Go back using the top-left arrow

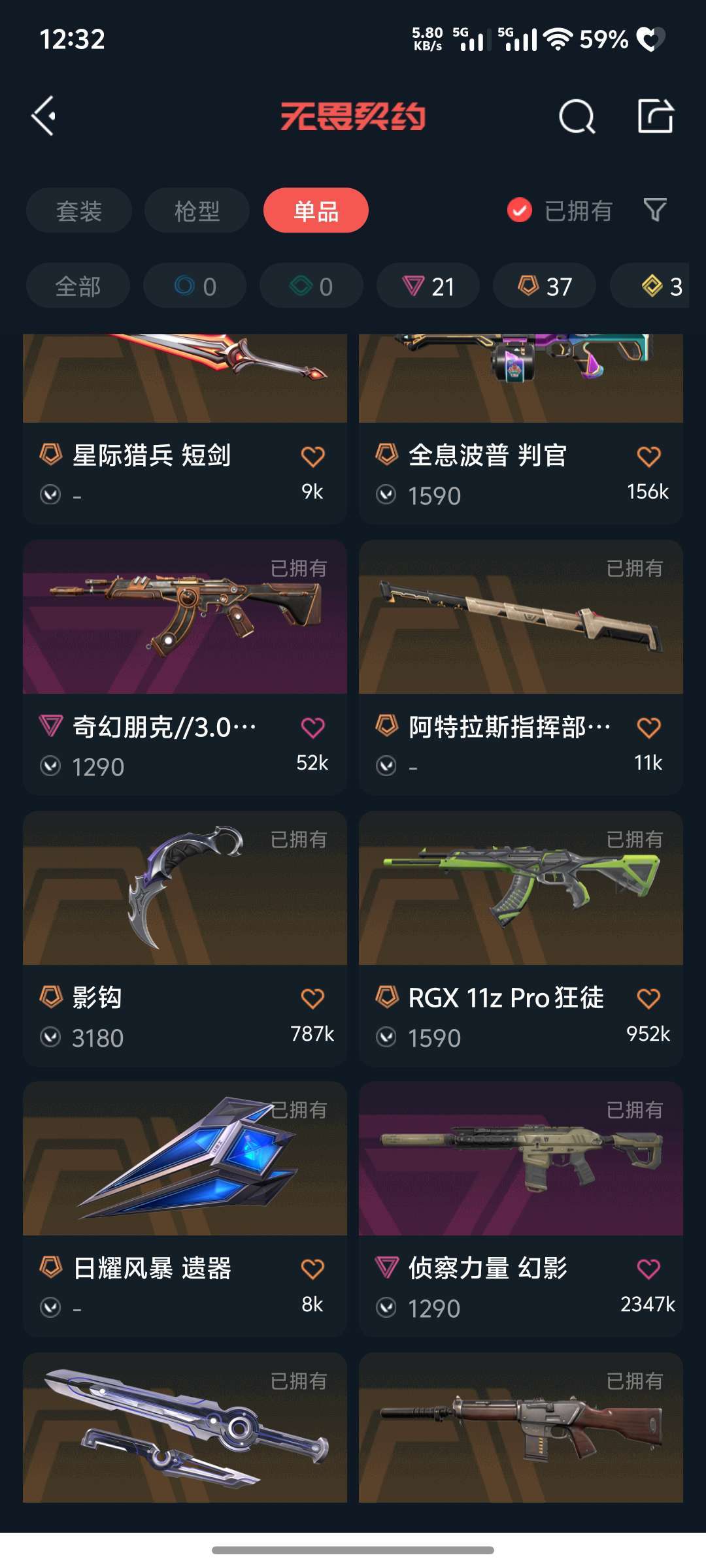tap(44, 116)
